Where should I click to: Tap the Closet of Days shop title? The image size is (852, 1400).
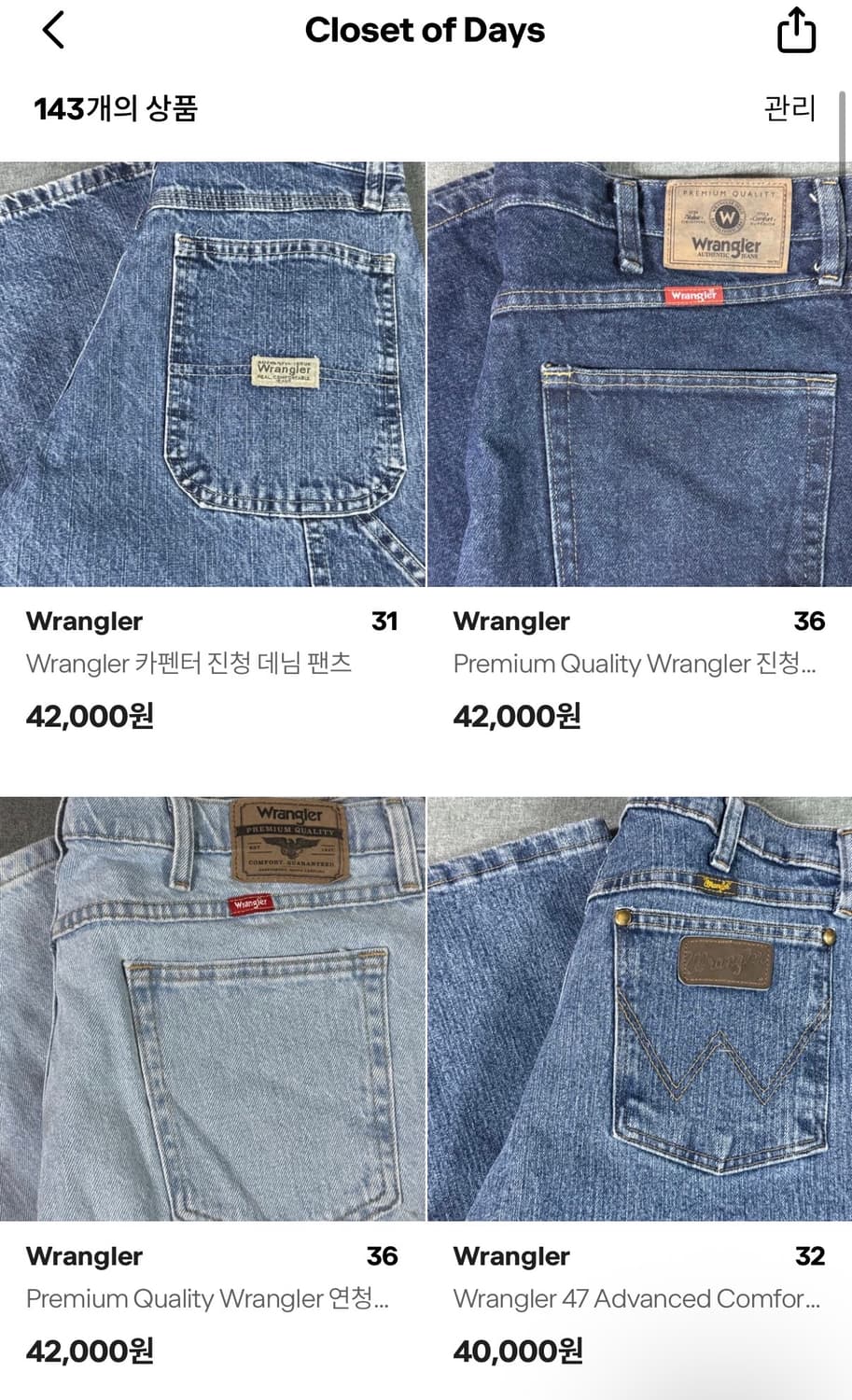click(x=426, y=30)
